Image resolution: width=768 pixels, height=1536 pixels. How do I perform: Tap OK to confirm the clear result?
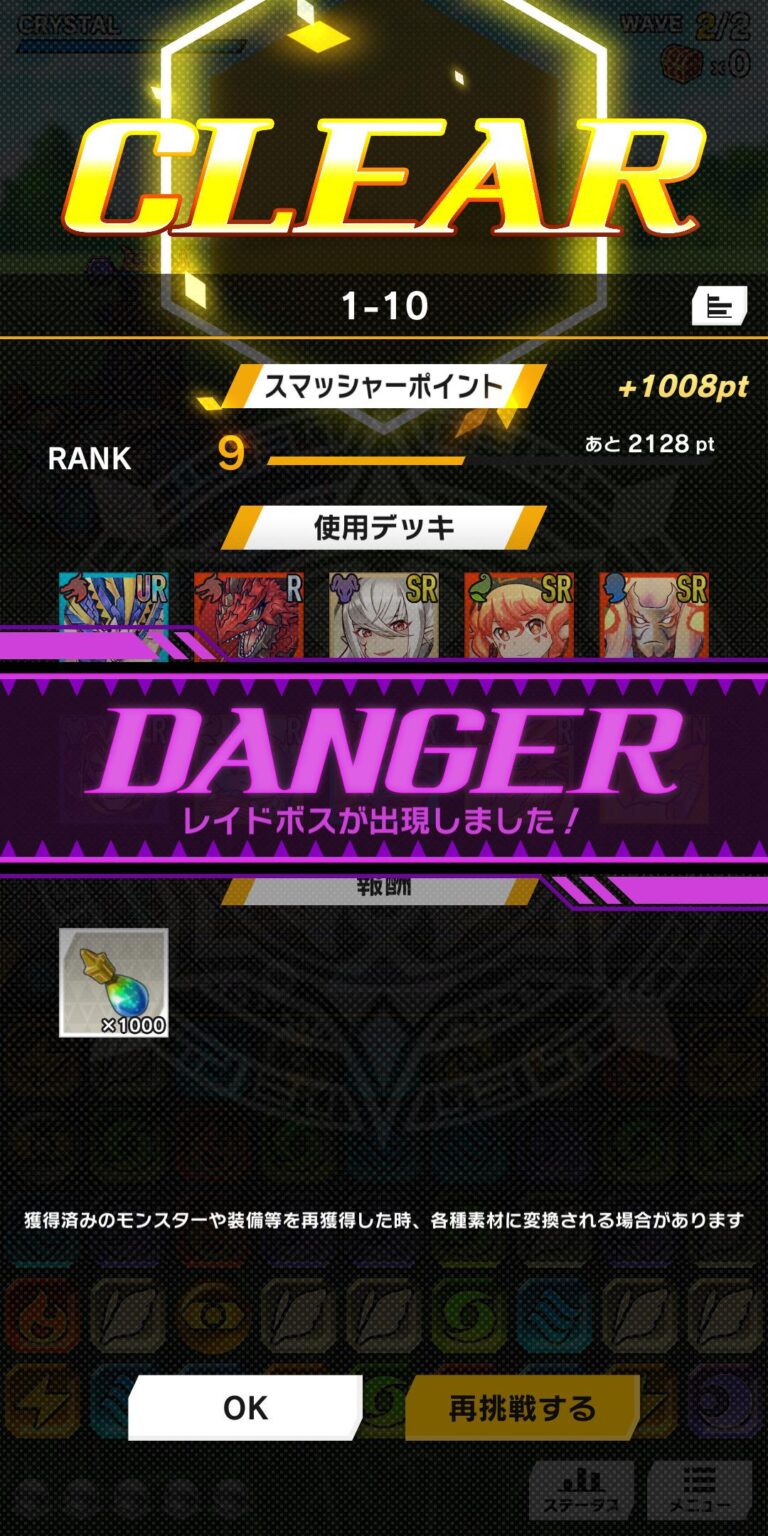click(245, 1407)
